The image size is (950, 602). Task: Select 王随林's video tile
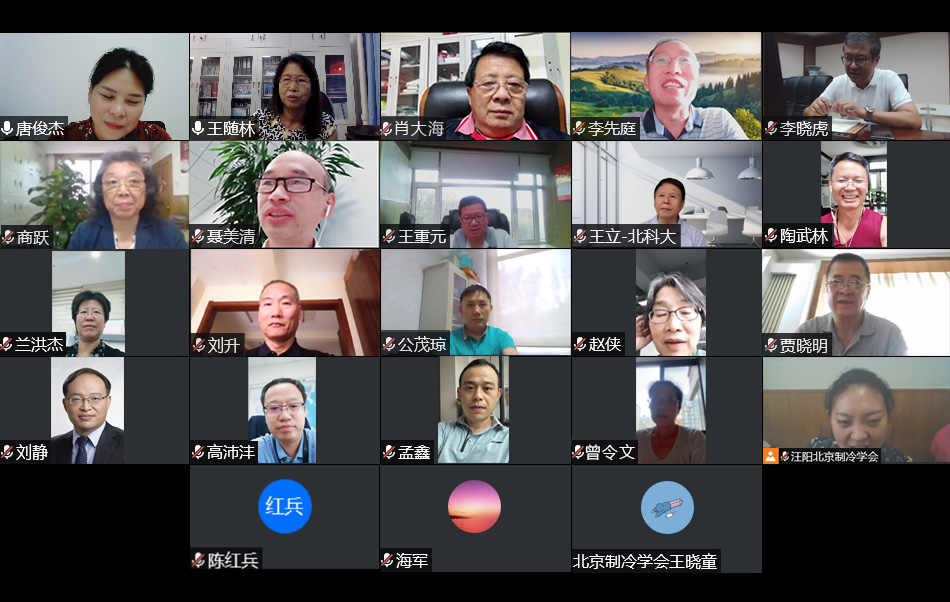pyautogui.click(x=285, y=85)
